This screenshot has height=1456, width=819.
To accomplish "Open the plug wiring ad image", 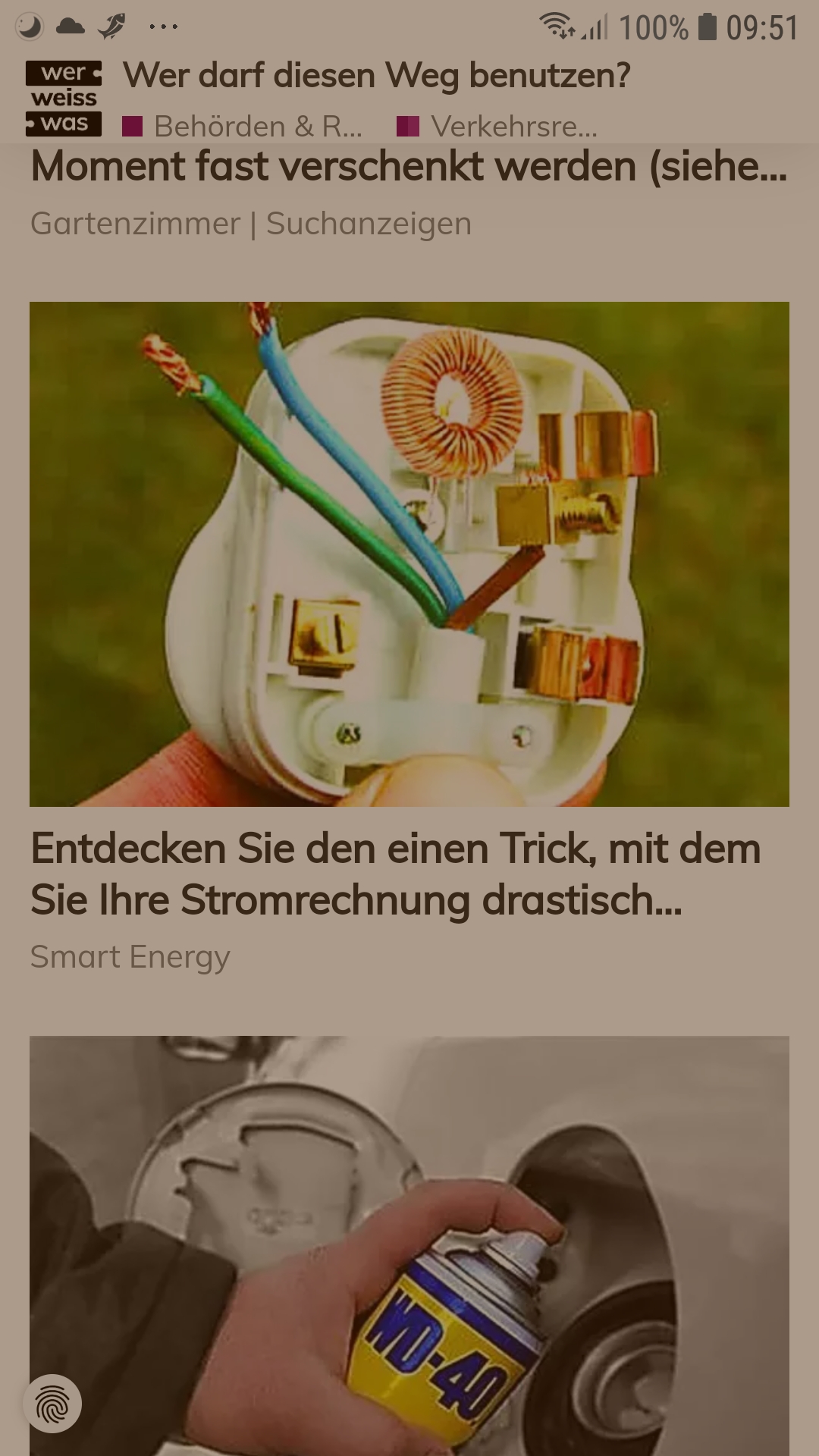I will click(x=409, y=554).
